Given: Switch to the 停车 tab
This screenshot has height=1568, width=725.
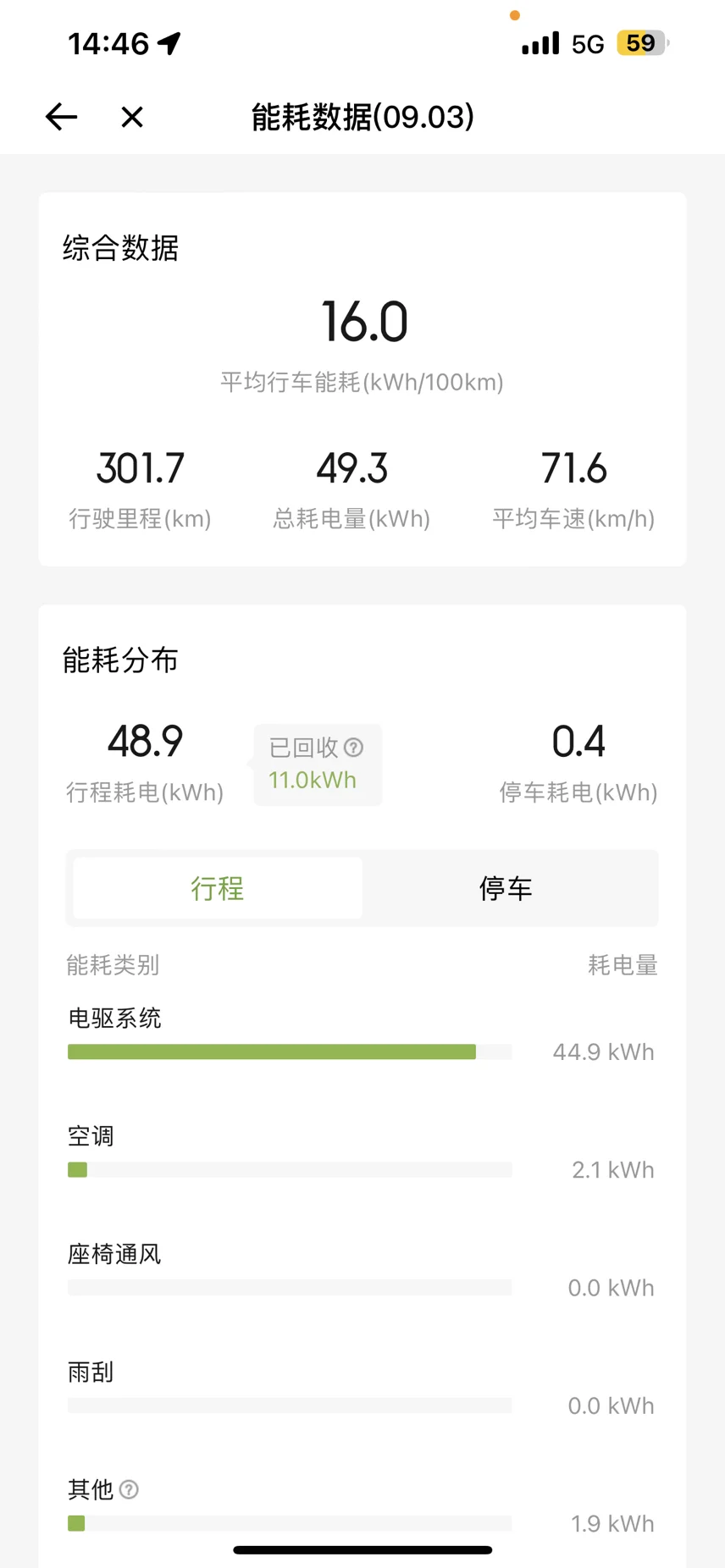Looking at the screenshot, I should (506, 888).
